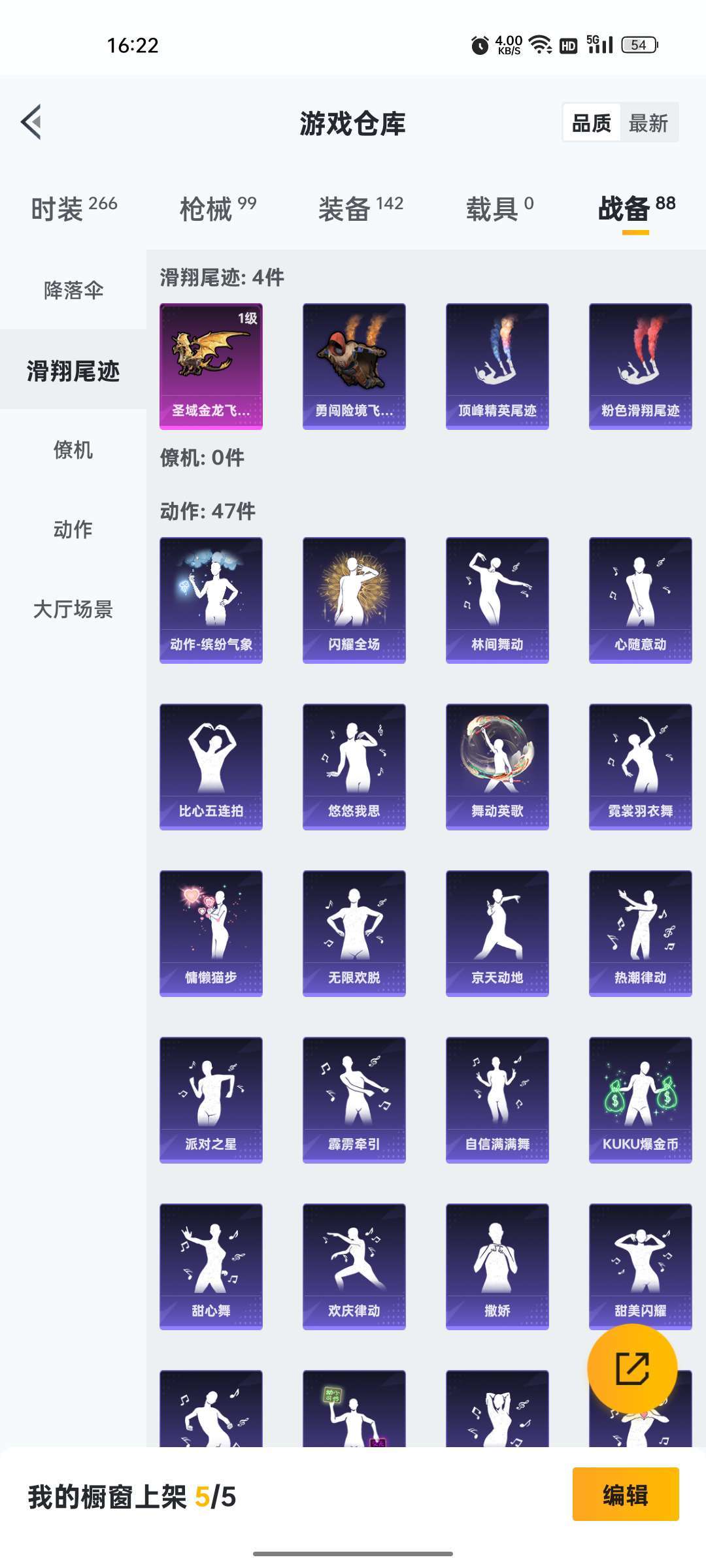
Task: Select 动作 in the side menu
Action: [73, 529]
